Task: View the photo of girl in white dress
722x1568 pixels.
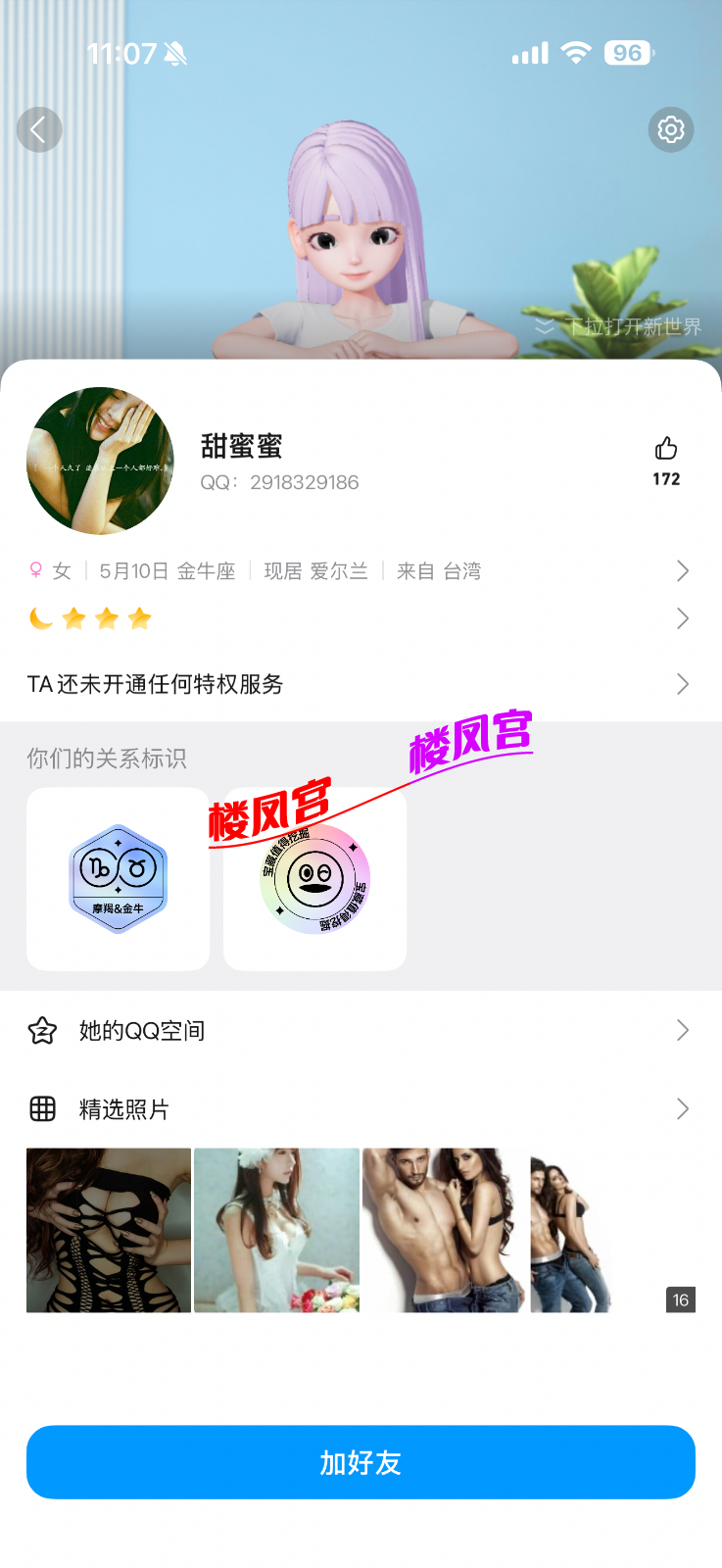Action: click(x=276, y=1230)
